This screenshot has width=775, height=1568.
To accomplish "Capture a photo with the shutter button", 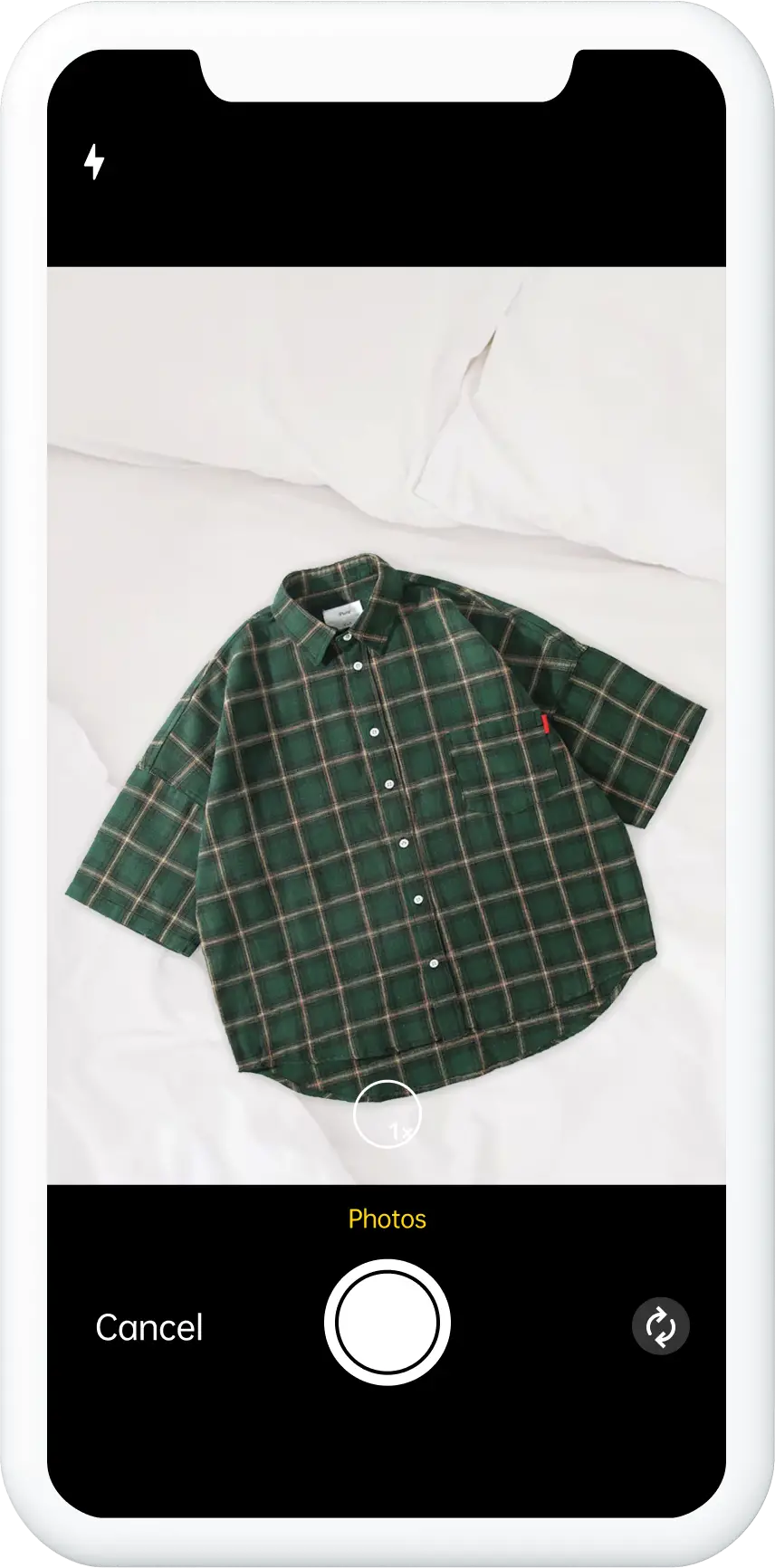I will (387, 1322).
